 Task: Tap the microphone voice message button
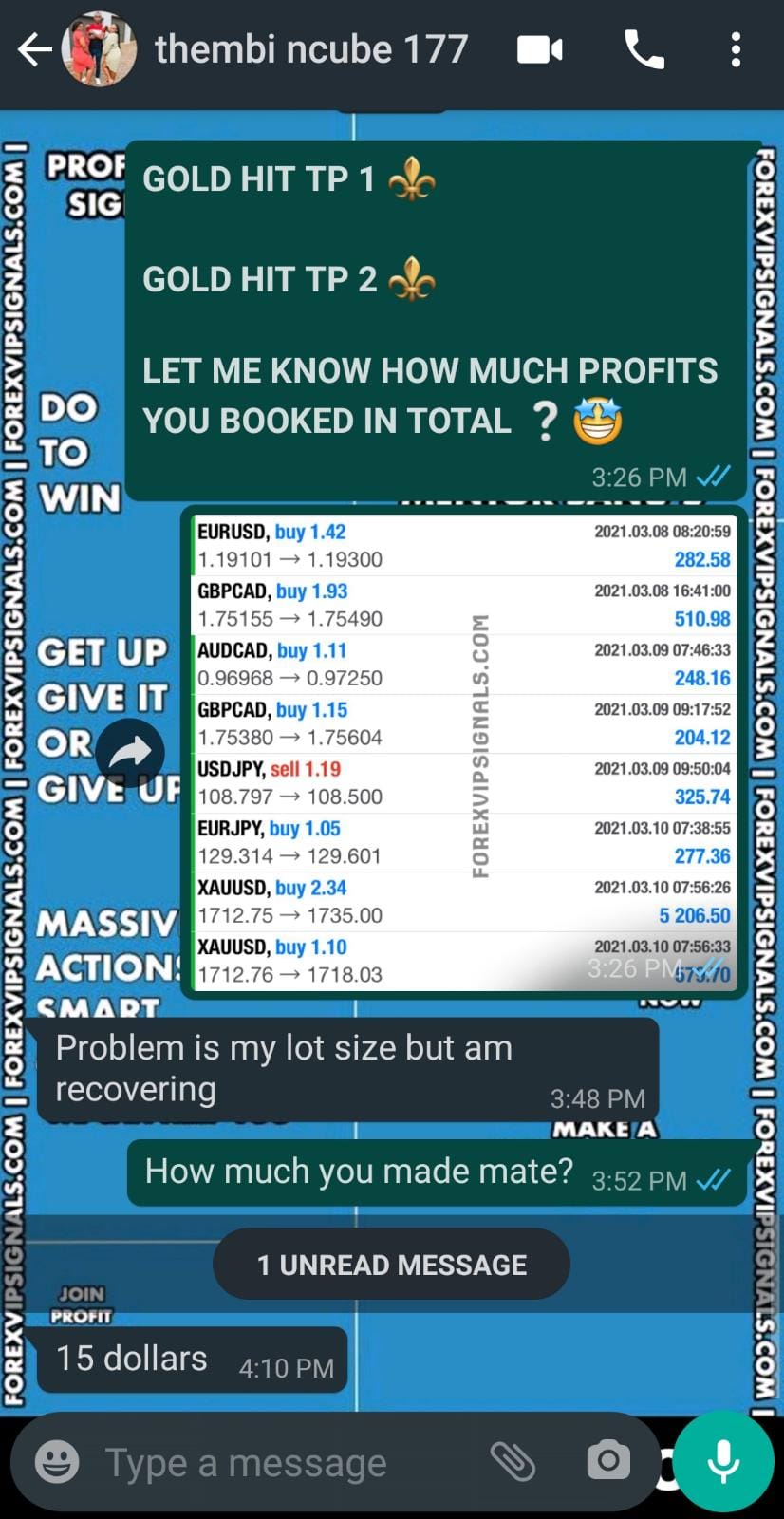coord(724,1461)
